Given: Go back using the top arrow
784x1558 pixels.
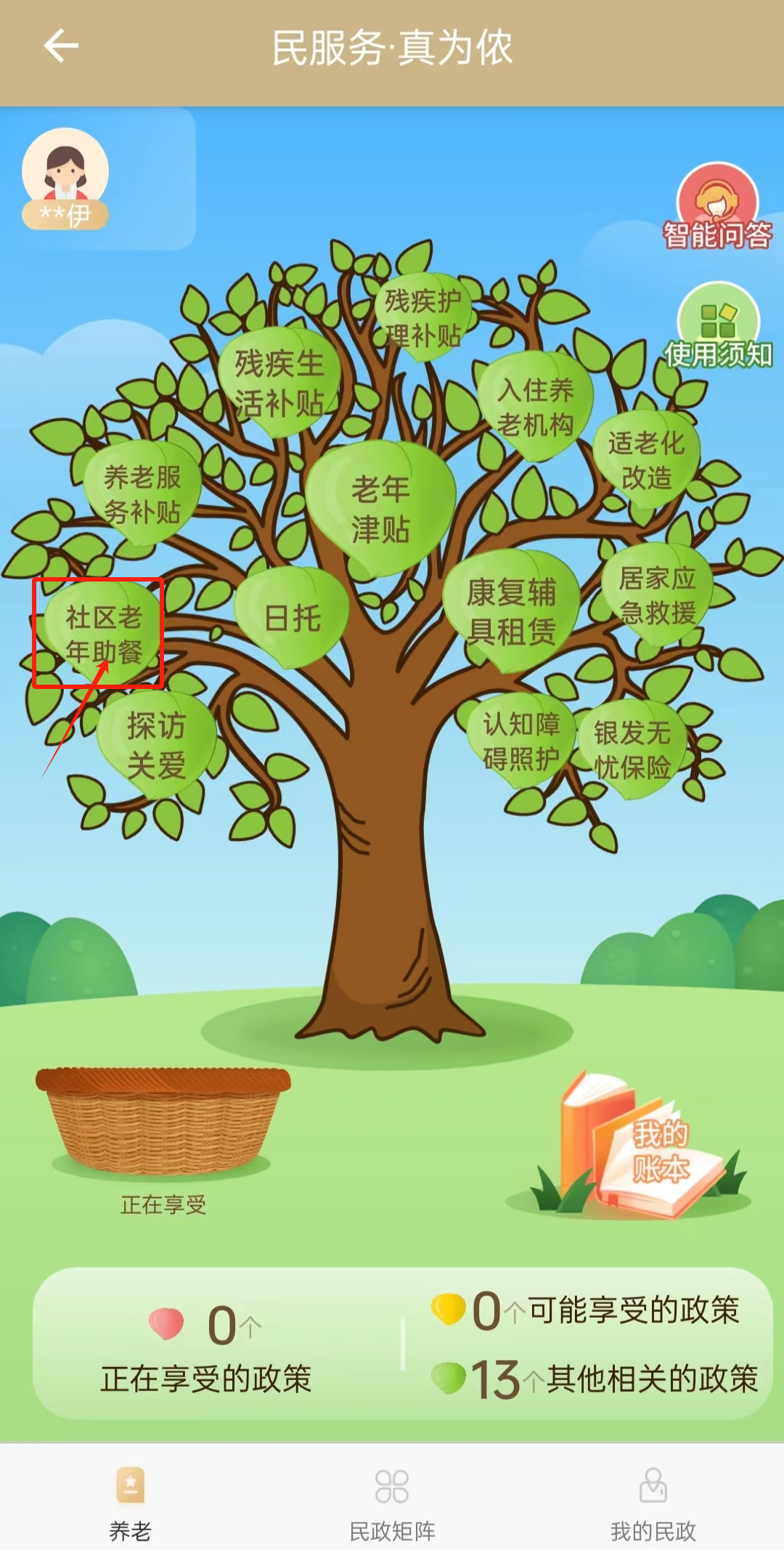Looking at the screenshot, I should pyautogui.click(x=61, y=47).
